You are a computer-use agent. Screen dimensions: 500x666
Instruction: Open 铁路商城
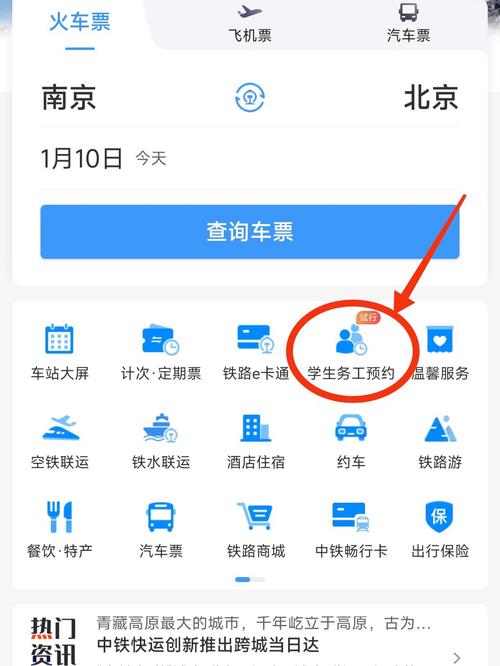[x=256, y=530]
